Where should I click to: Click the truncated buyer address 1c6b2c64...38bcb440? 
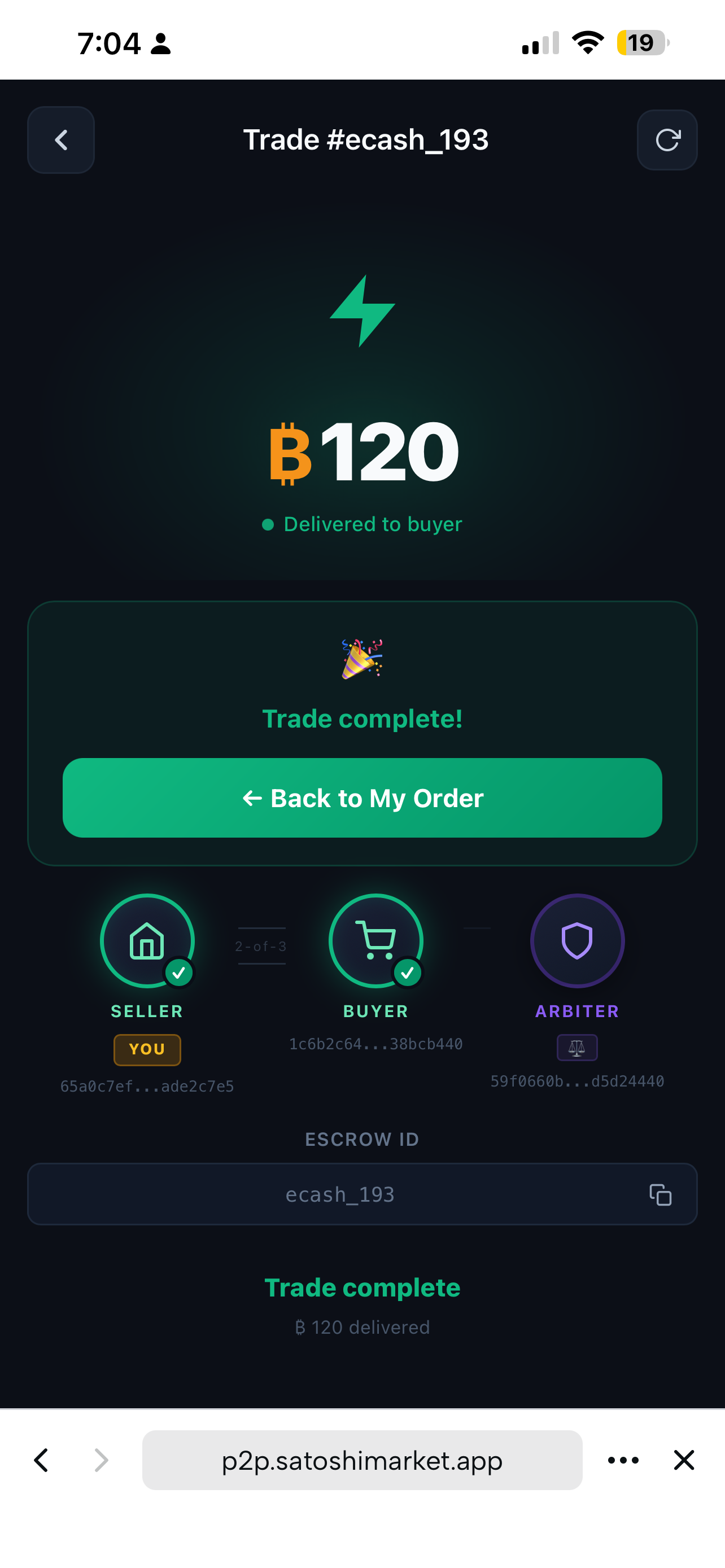[x=375, y=1043]
